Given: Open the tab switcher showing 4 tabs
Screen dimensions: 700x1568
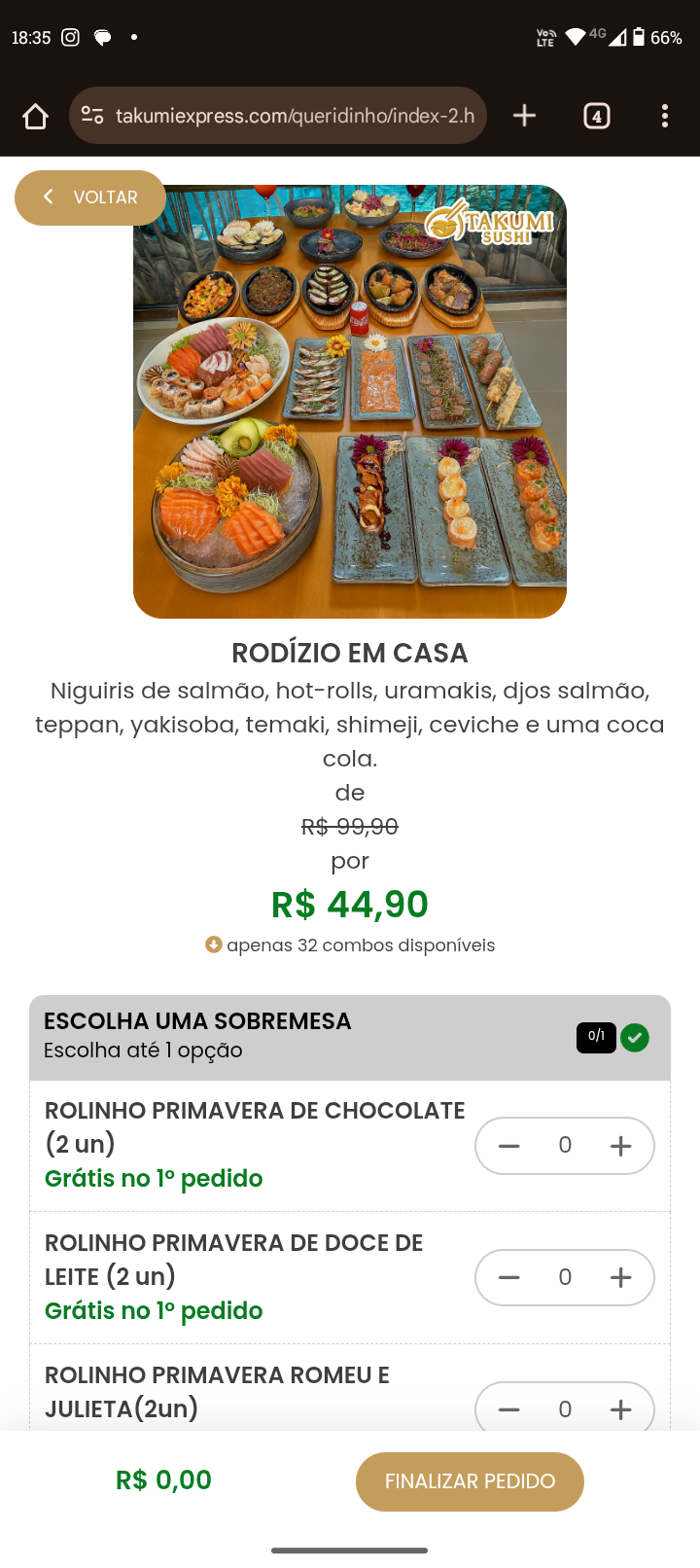Looking at the screenshot, I should coord(596,117).
